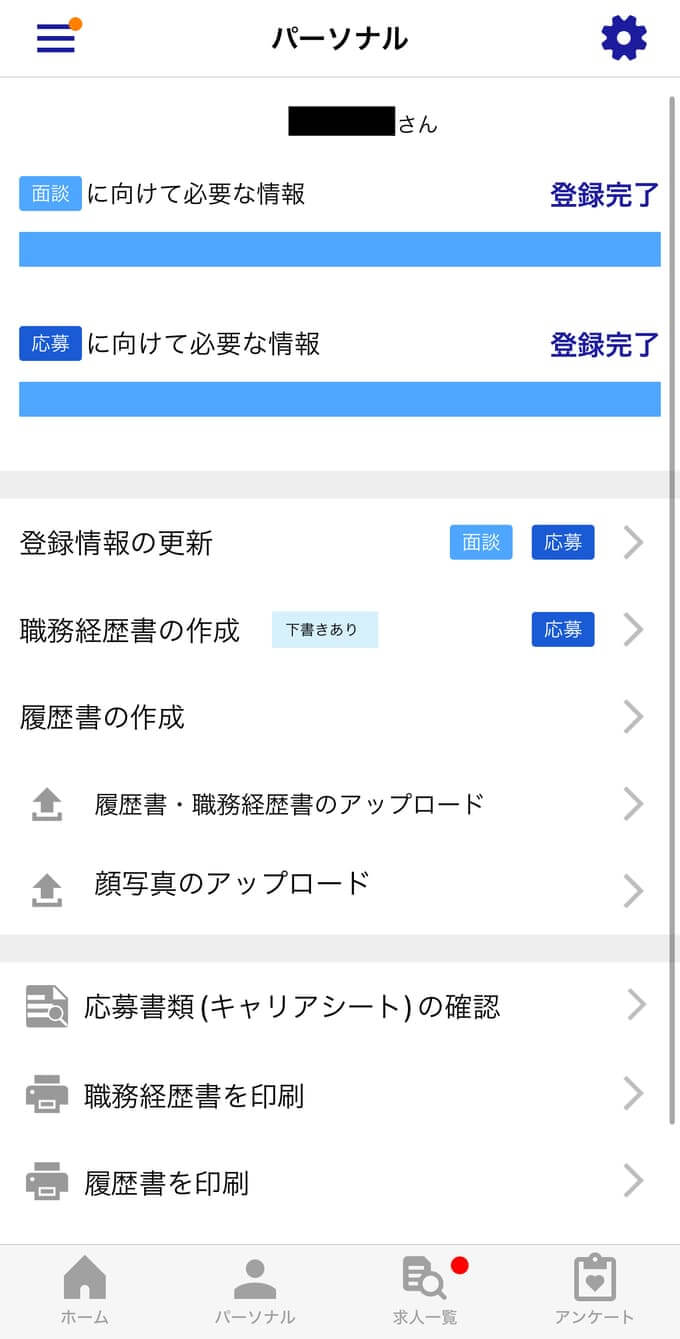Open settings via the gear icon
This screenshot has height=1339, width=680.
(623, 38)
